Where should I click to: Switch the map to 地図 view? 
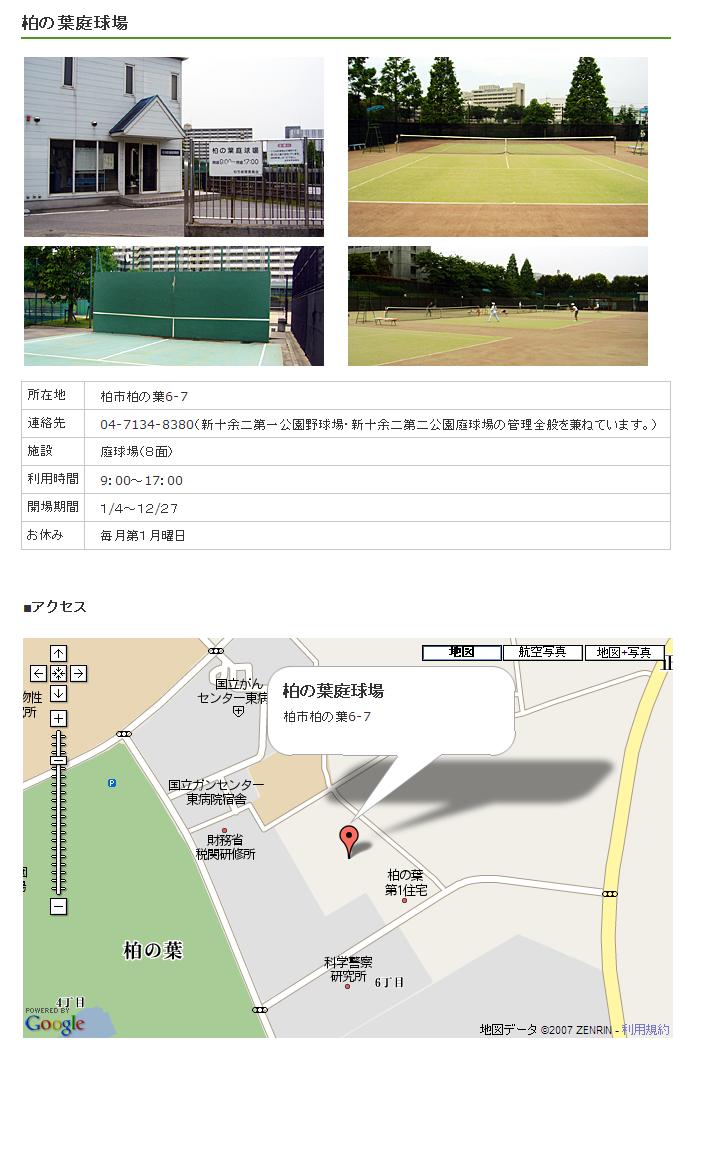(x=461, y=652)
